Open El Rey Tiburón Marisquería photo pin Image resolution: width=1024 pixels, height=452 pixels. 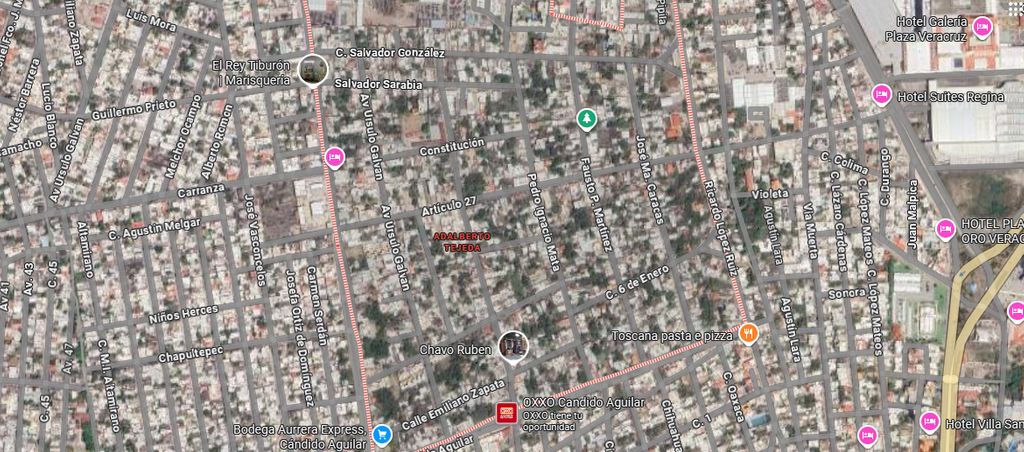point(312,70)
